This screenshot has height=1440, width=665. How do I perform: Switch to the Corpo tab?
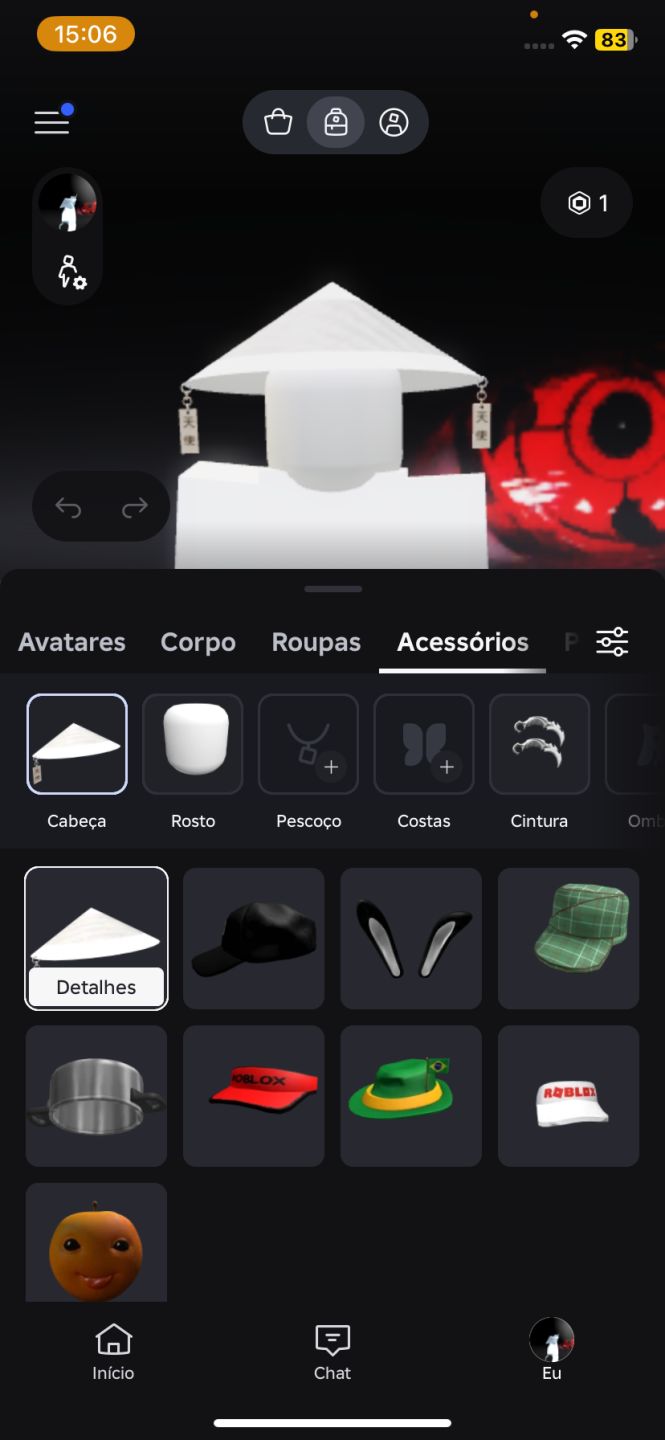click(198, 642)
